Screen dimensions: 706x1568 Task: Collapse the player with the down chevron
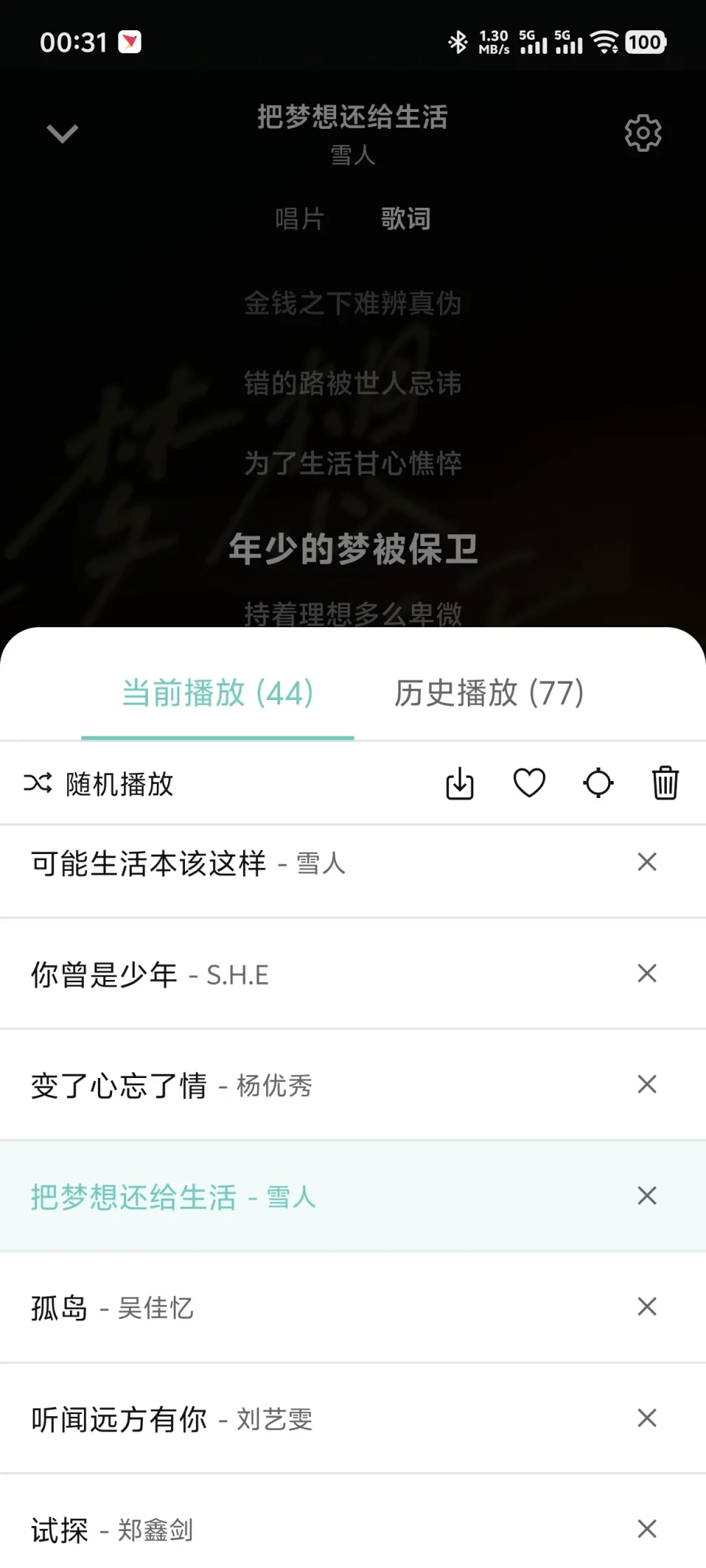coord(61,133)
